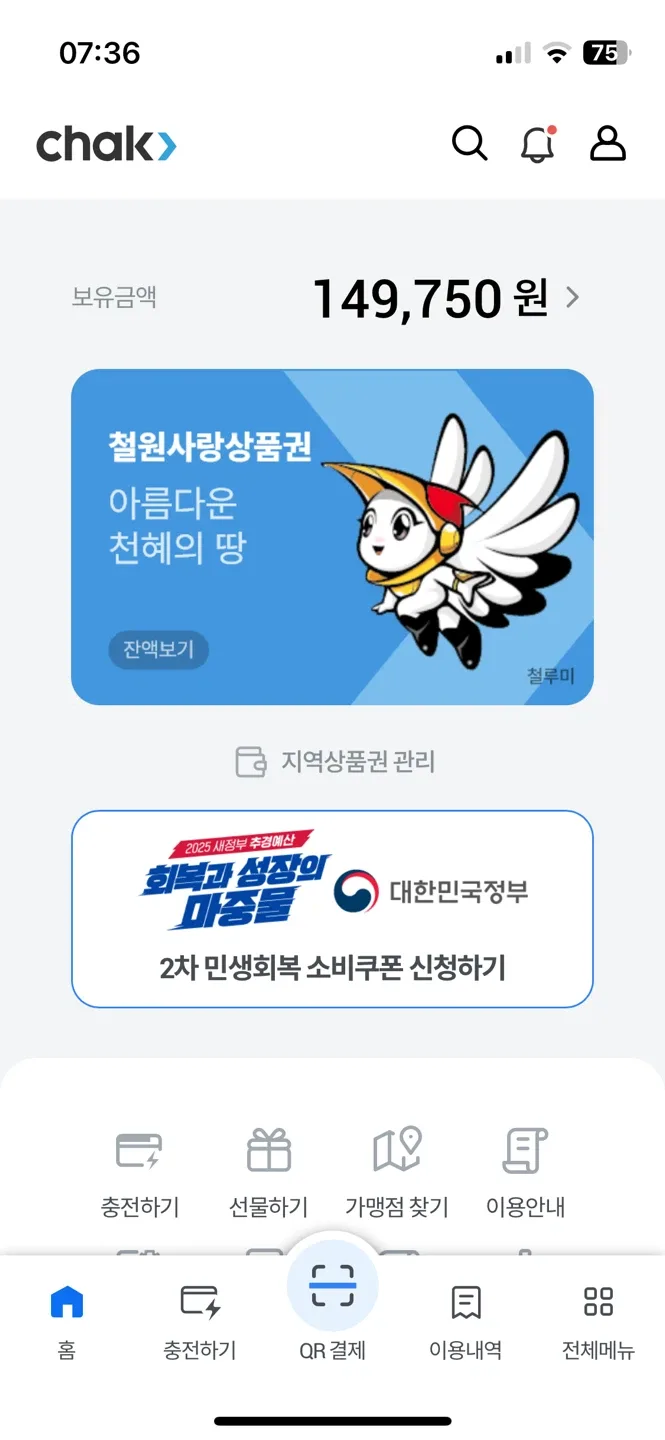Viewport: 665px width, 1440px height.
Task: Open the notifications bell
Action: pos(538,144)
